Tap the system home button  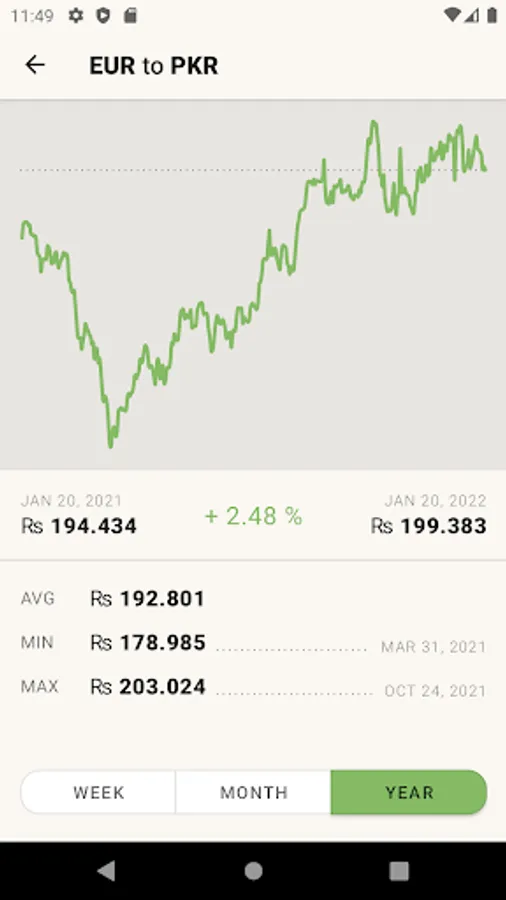253,871
